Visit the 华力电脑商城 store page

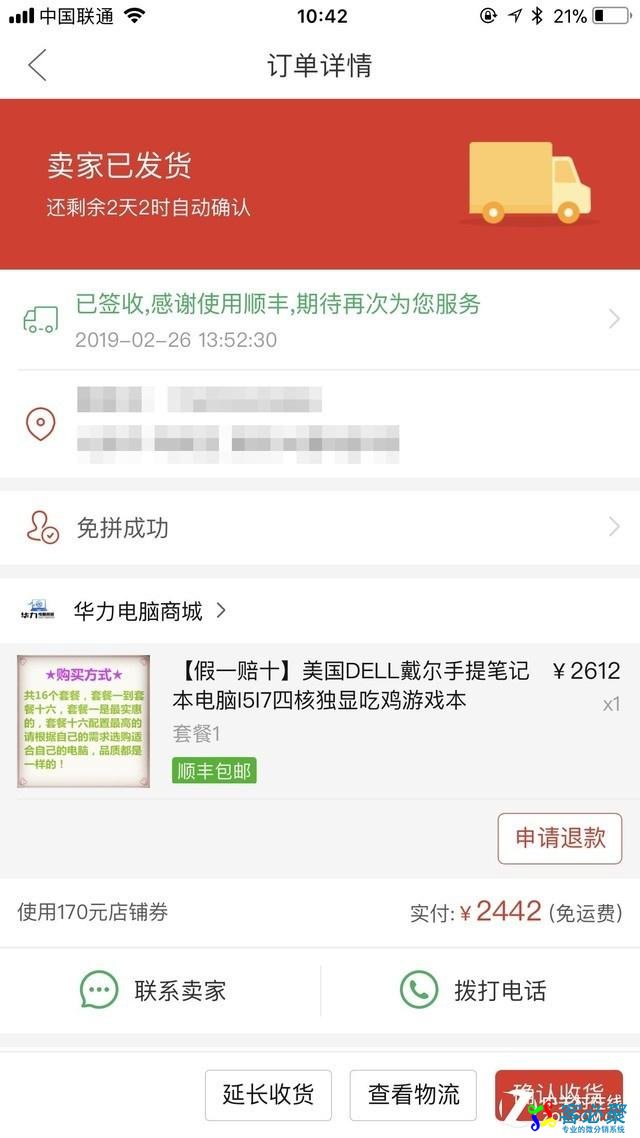(x=138, y=610)
